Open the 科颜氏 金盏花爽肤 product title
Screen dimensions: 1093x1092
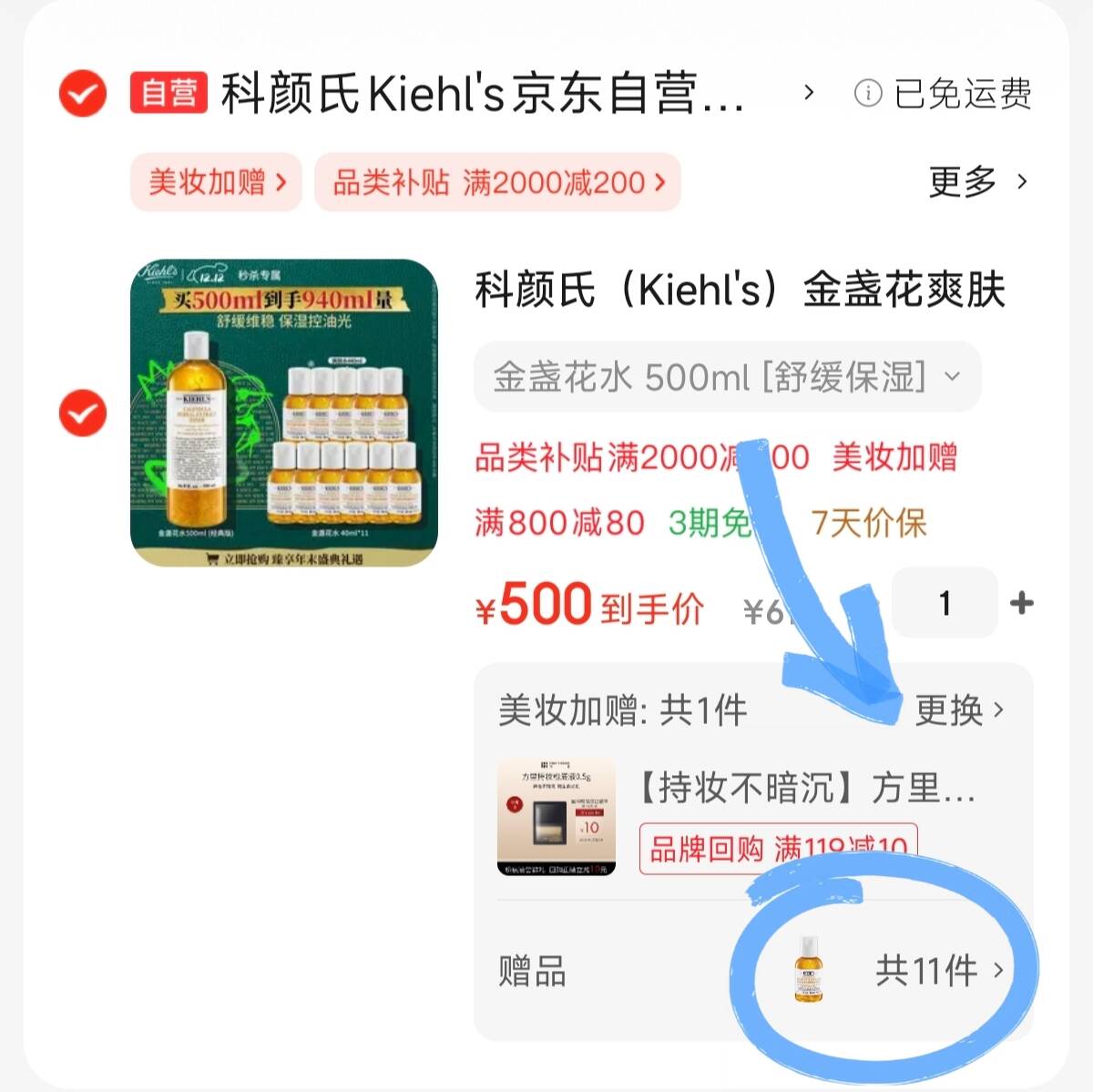click(x=740, y=291)
